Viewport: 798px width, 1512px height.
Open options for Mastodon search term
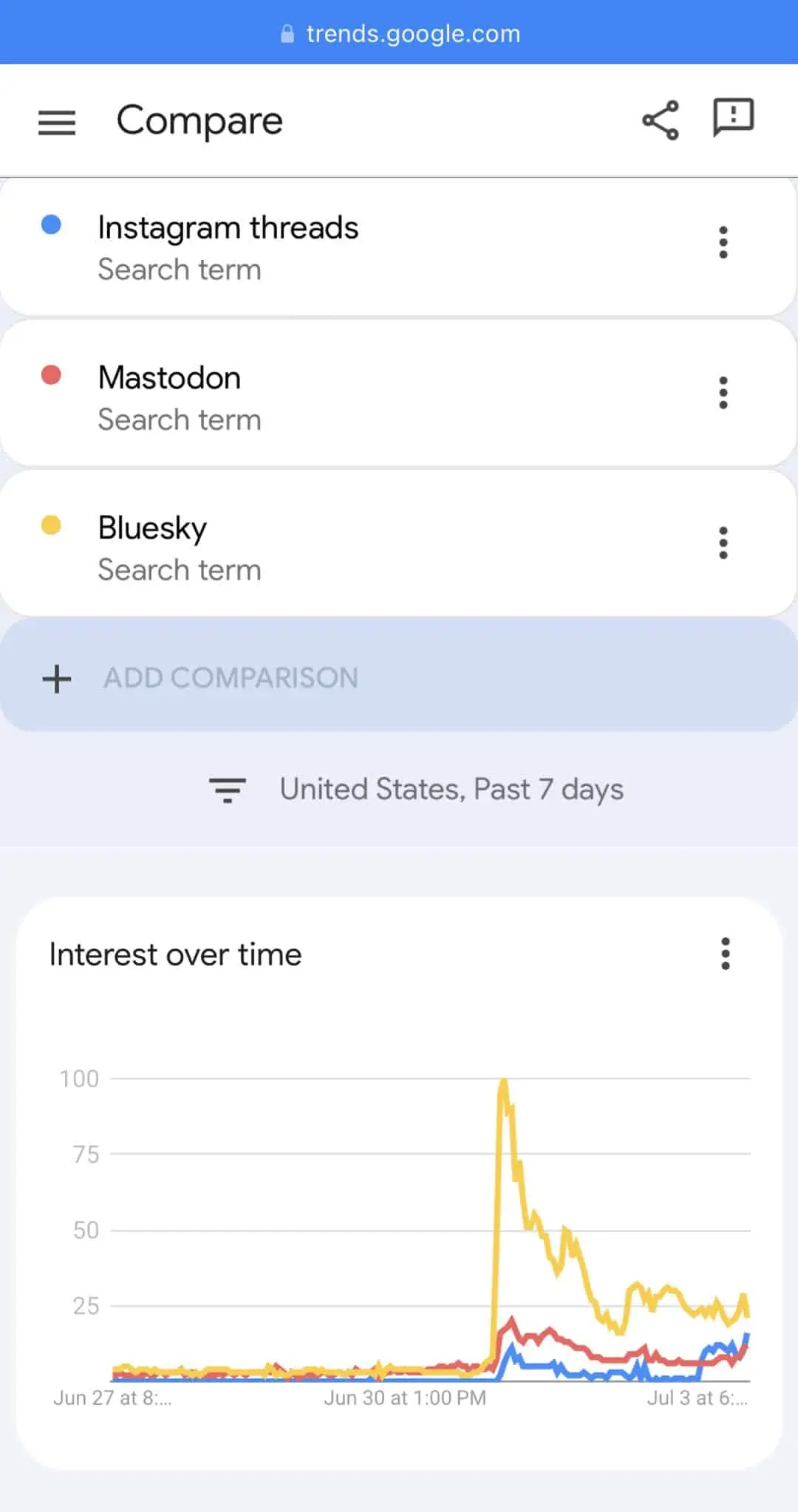pyautogui.click(x=723, y=392)
